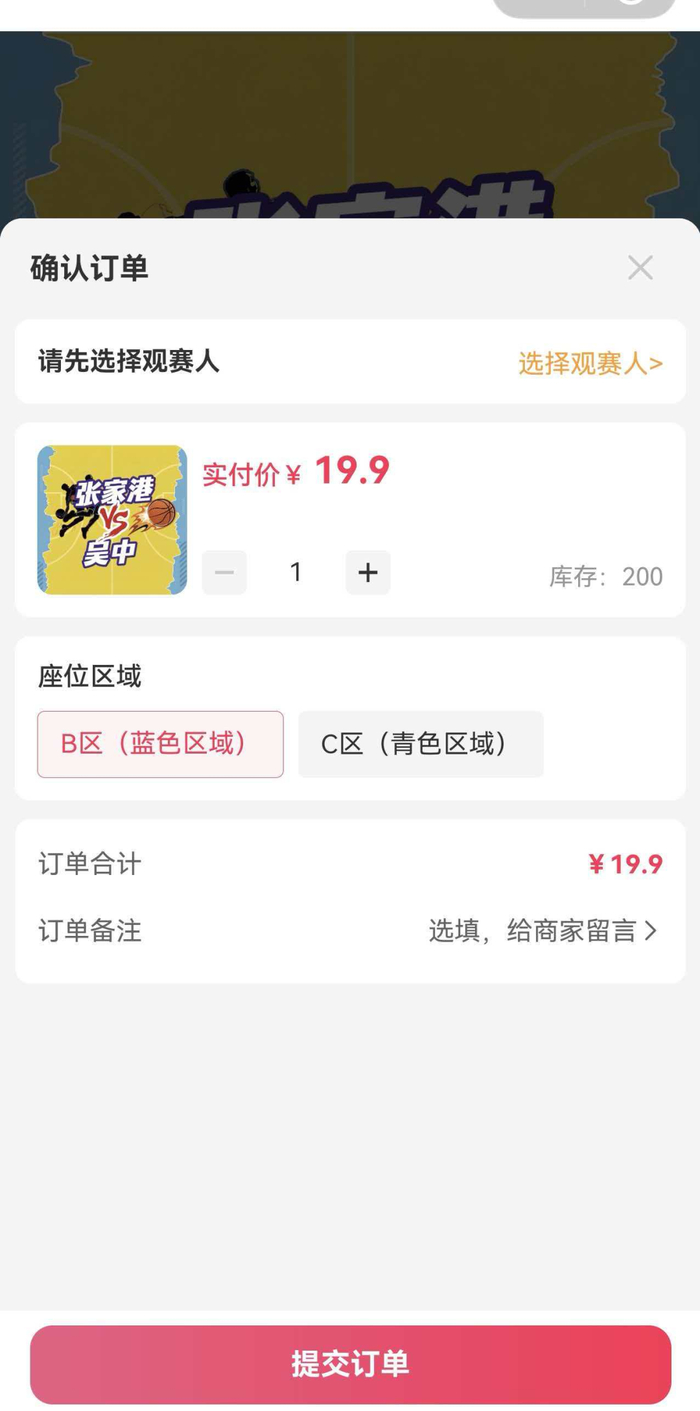Open 订单备注 to leave merchant a note

(543, 931)
